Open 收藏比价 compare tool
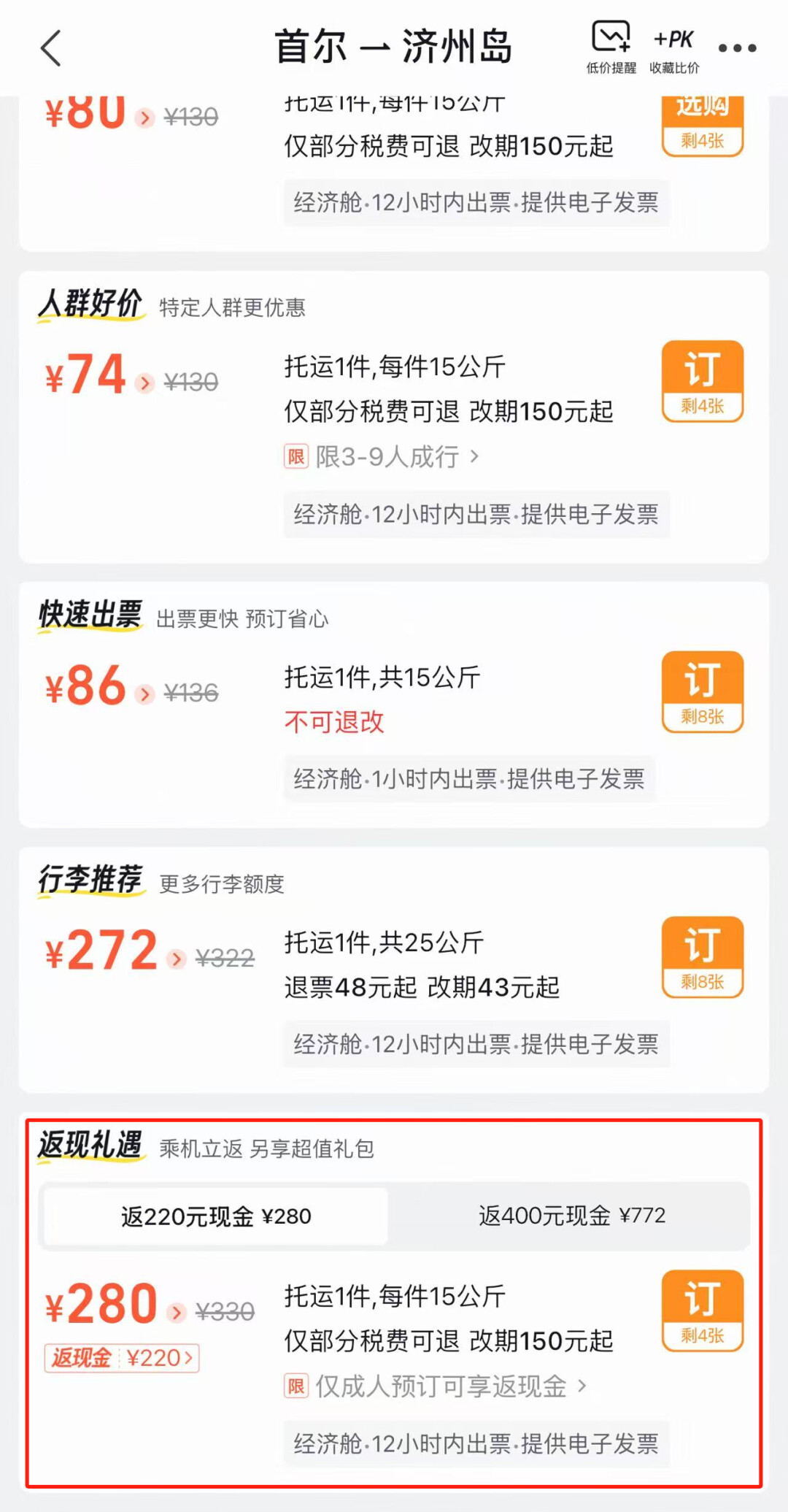Image resolution: width=788 pixels, height=1512 pixels. (673, 50)
